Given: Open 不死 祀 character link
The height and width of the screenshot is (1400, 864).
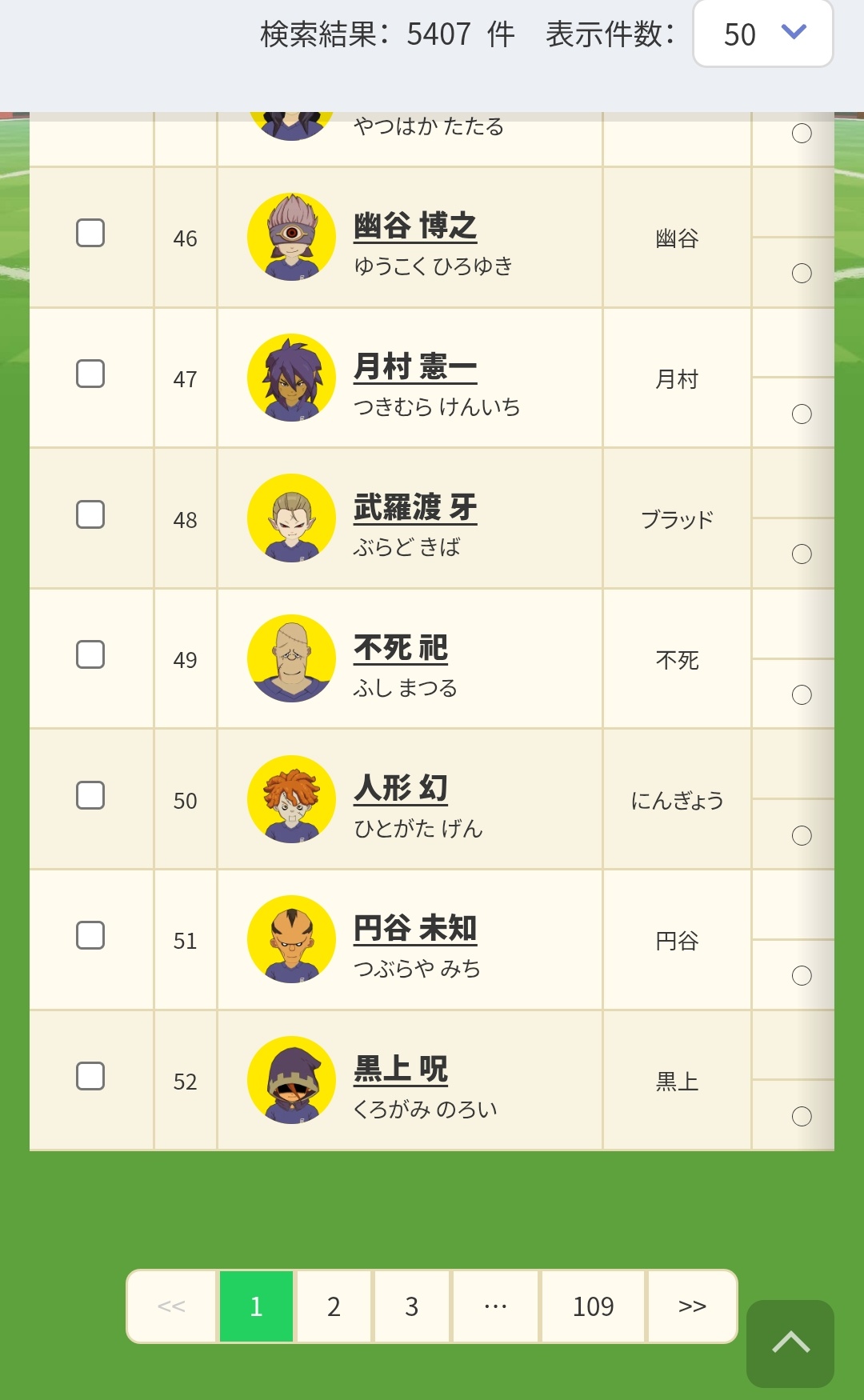Looking at the screenshot, I should click(401, 648).
